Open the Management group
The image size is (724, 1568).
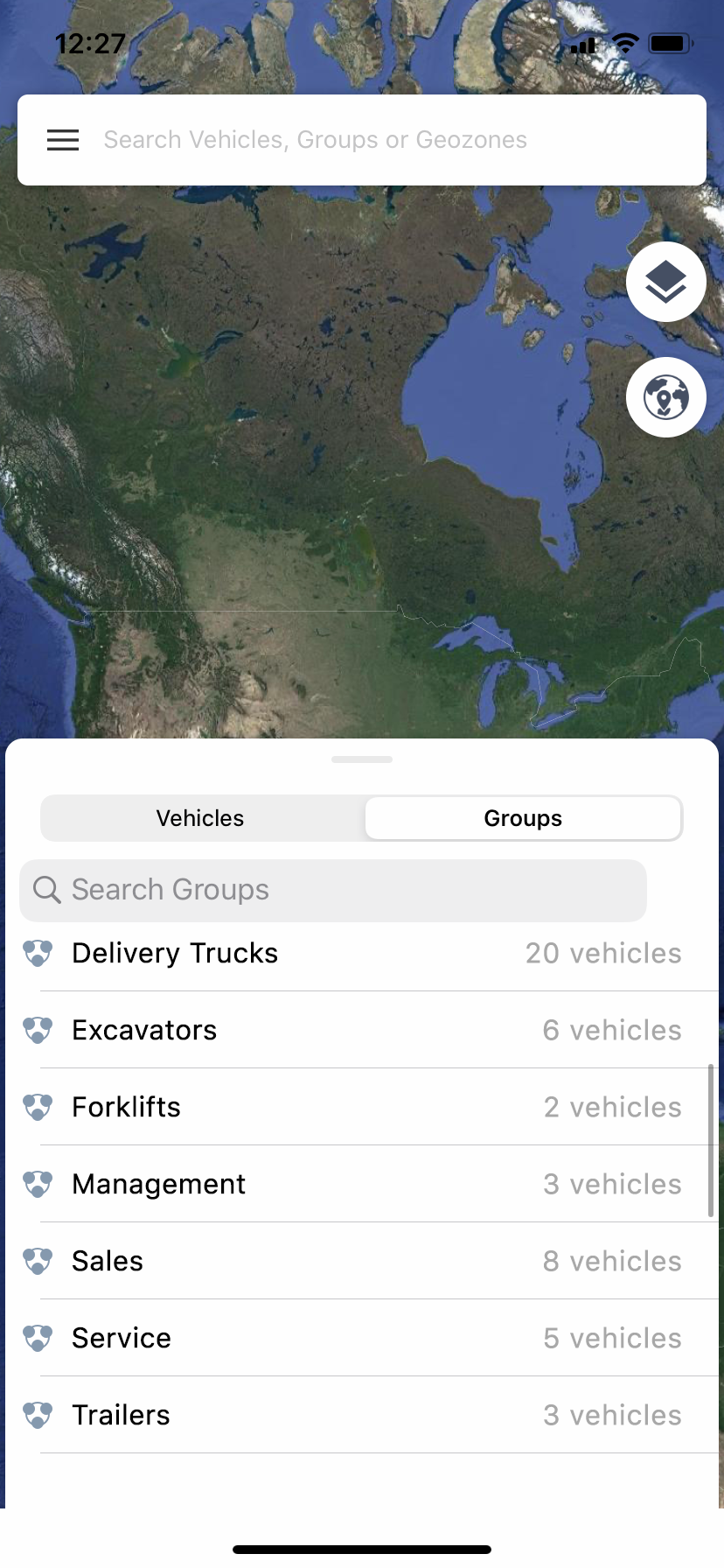pyautogui.click(x=362, y=1184)
